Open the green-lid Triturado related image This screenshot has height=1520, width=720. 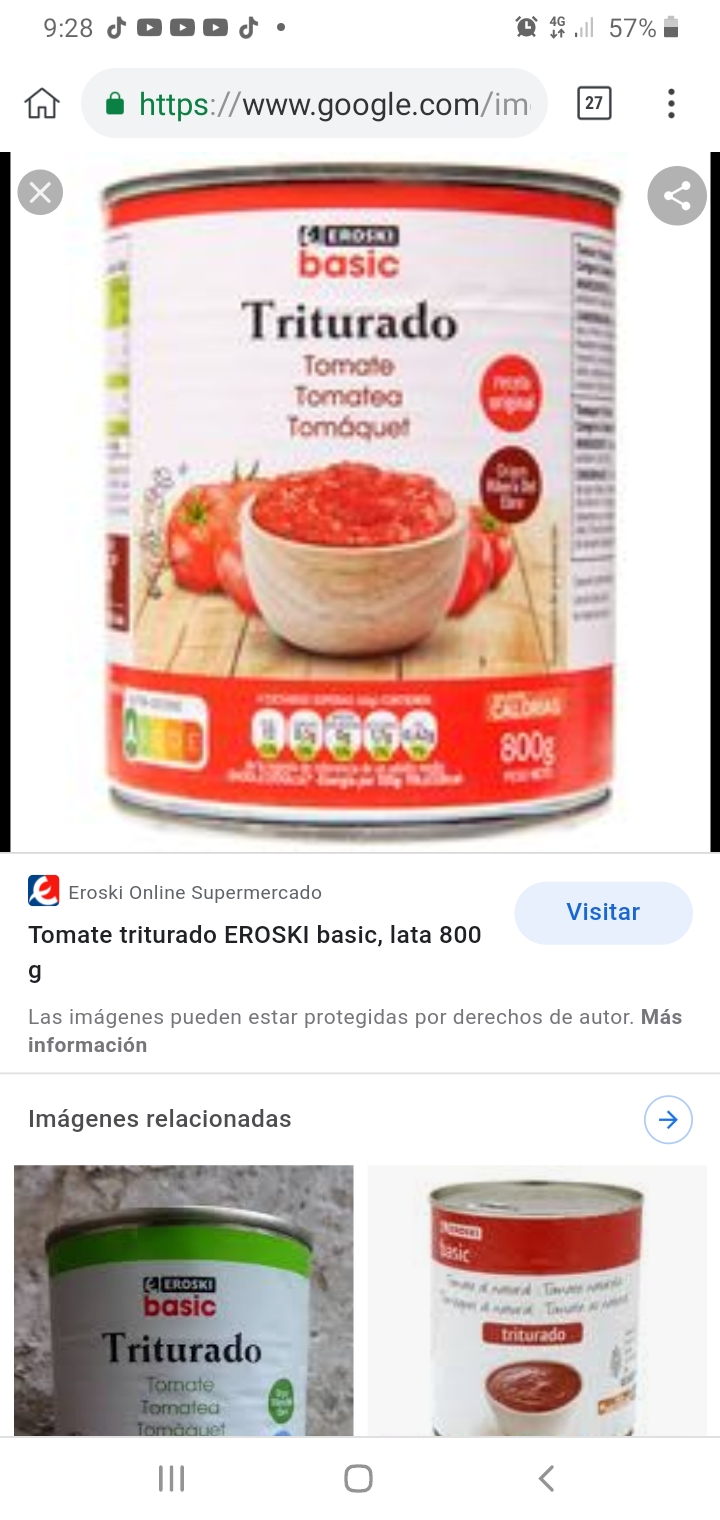[x=183, y=1300]
